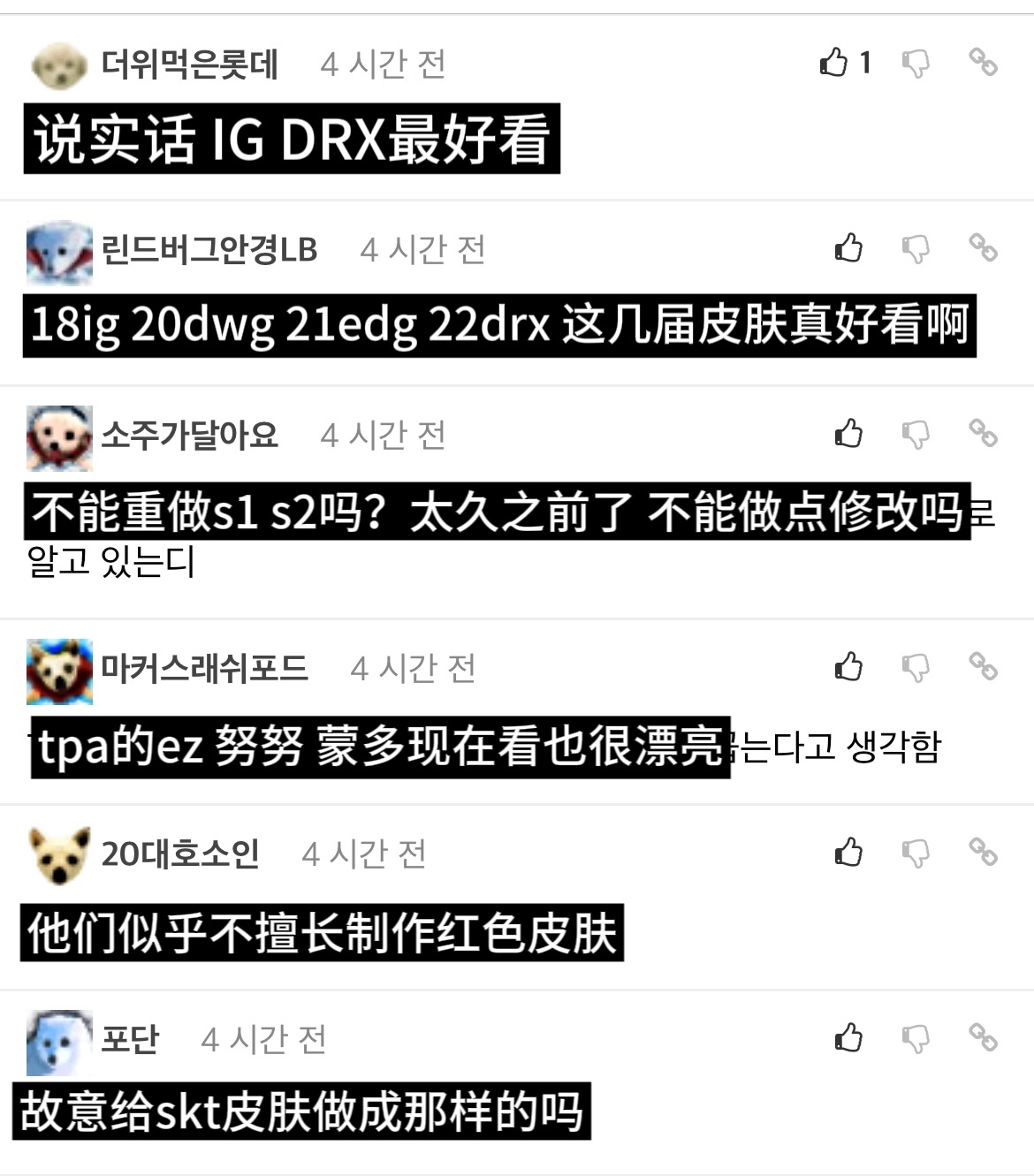1034x1176 pixels.
Task: Like the comment by 포단
Action: (x=848, y=1038)
